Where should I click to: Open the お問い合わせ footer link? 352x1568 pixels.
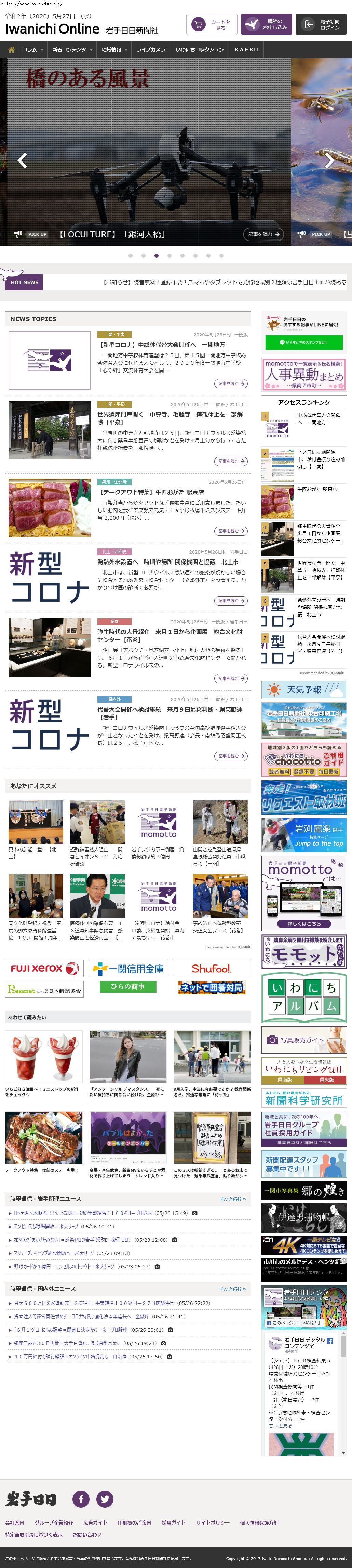pos(87,1534)
